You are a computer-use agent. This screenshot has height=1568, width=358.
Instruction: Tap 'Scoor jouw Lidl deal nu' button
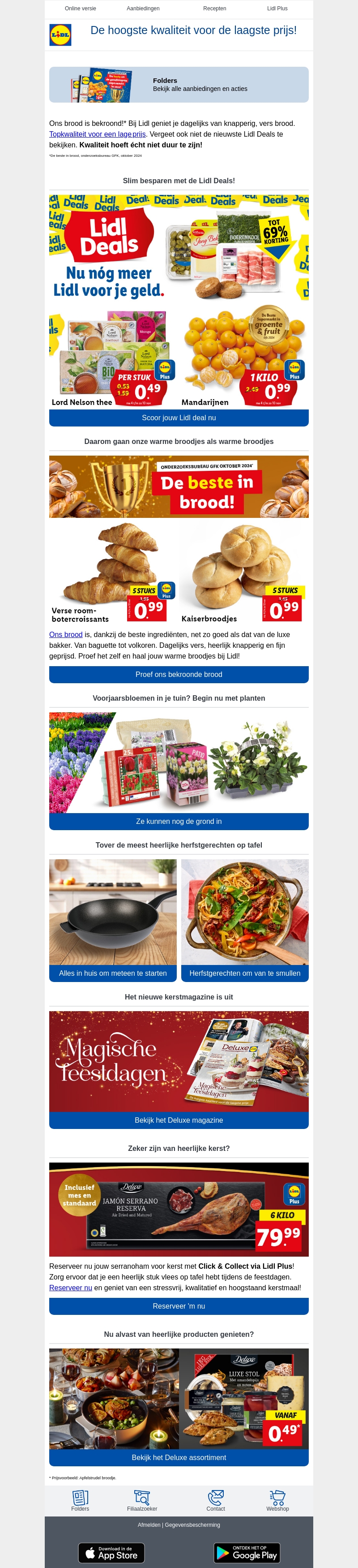coord(179,418)
